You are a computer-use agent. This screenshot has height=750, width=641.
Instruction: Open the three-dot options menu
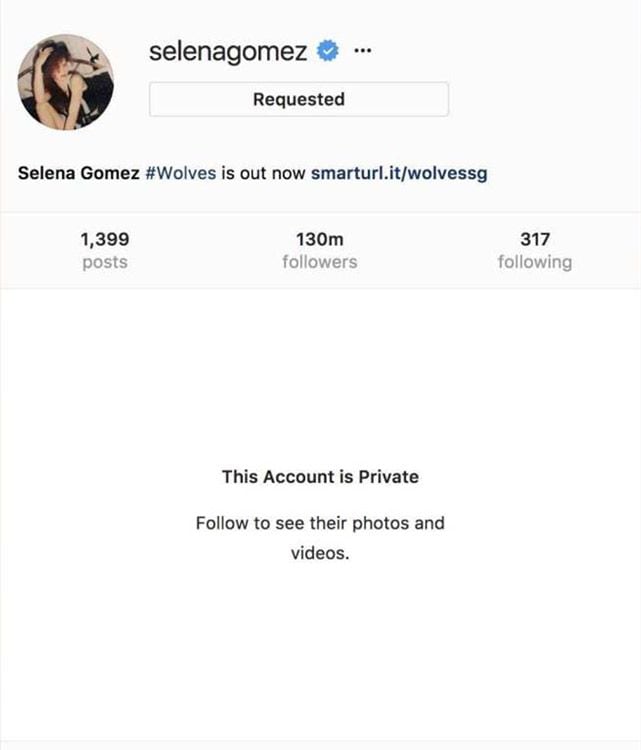tap(362, 52)
